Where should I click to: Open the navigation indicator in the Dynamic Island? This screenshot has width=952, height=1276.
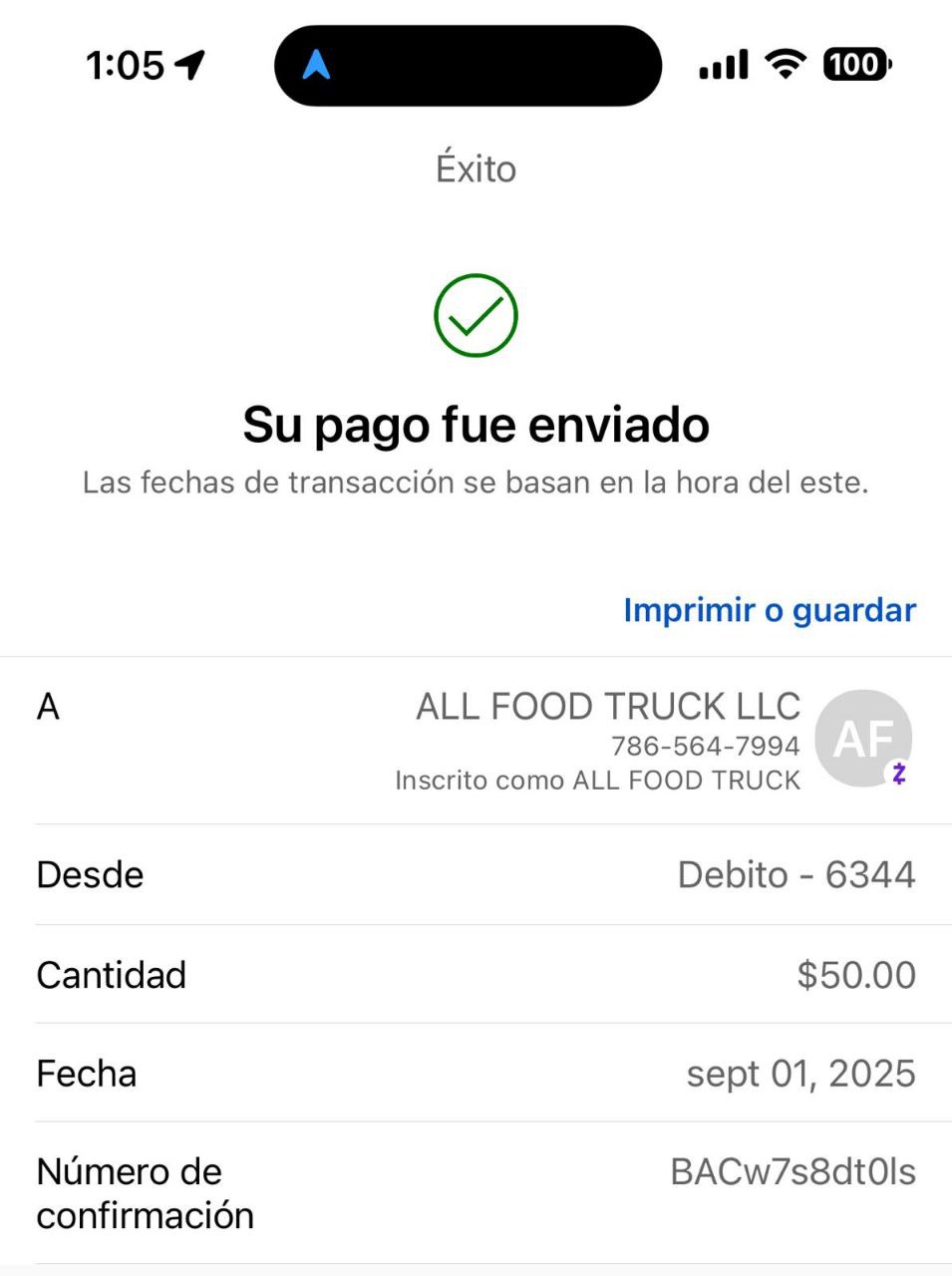pos(317,66)
